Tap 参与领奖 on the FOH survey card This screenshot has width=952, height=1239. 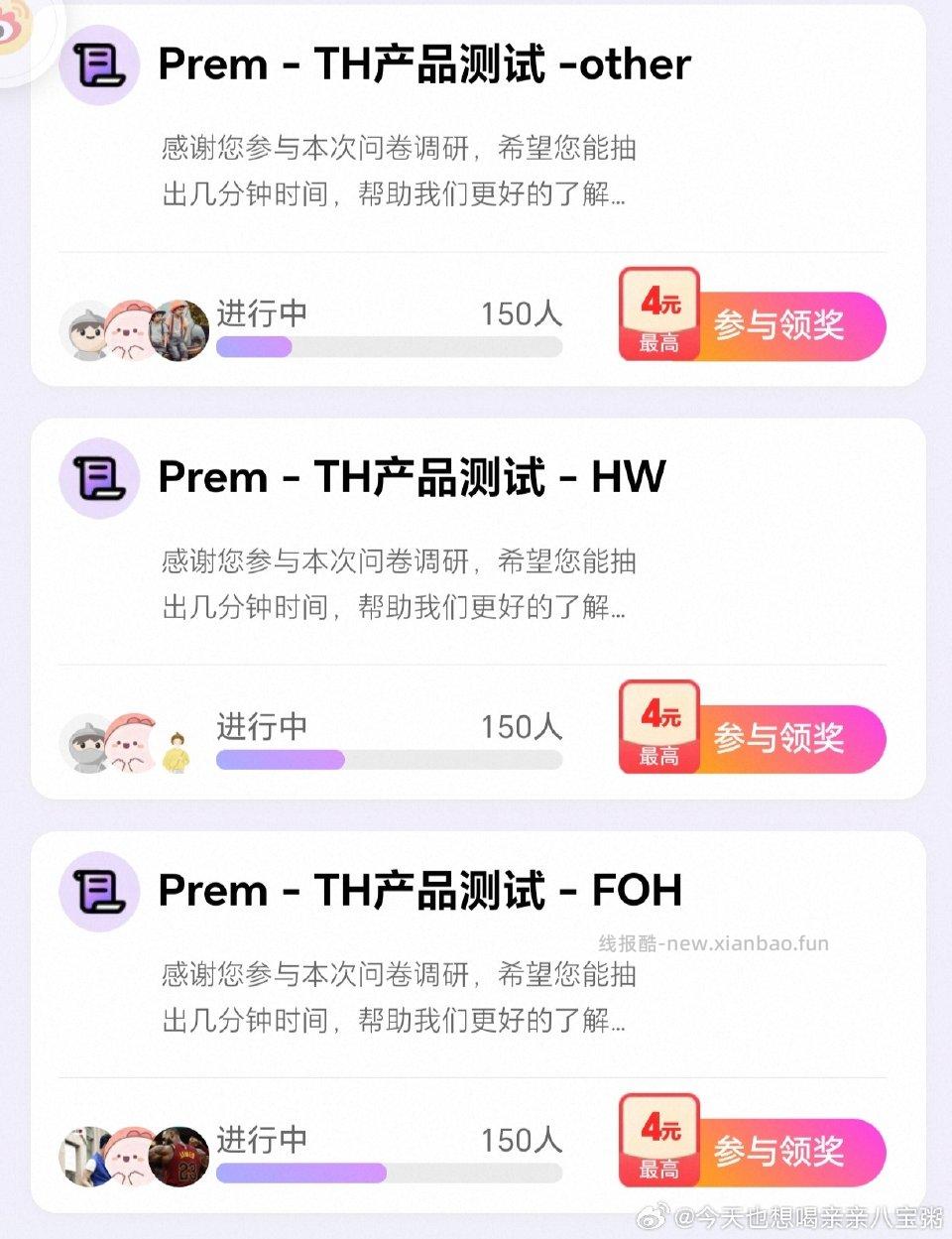pos(782,1151)
